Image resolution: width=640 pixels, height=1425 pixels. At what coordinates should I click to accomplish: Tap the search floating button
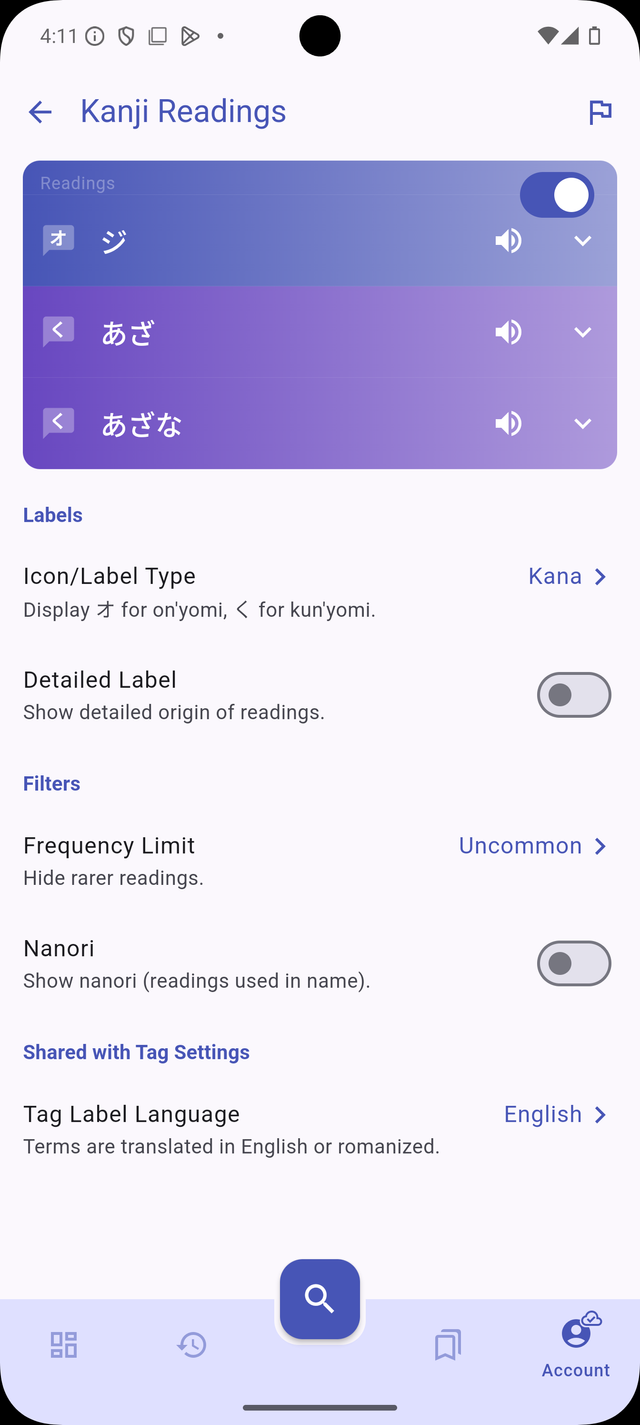point(320,1299)
